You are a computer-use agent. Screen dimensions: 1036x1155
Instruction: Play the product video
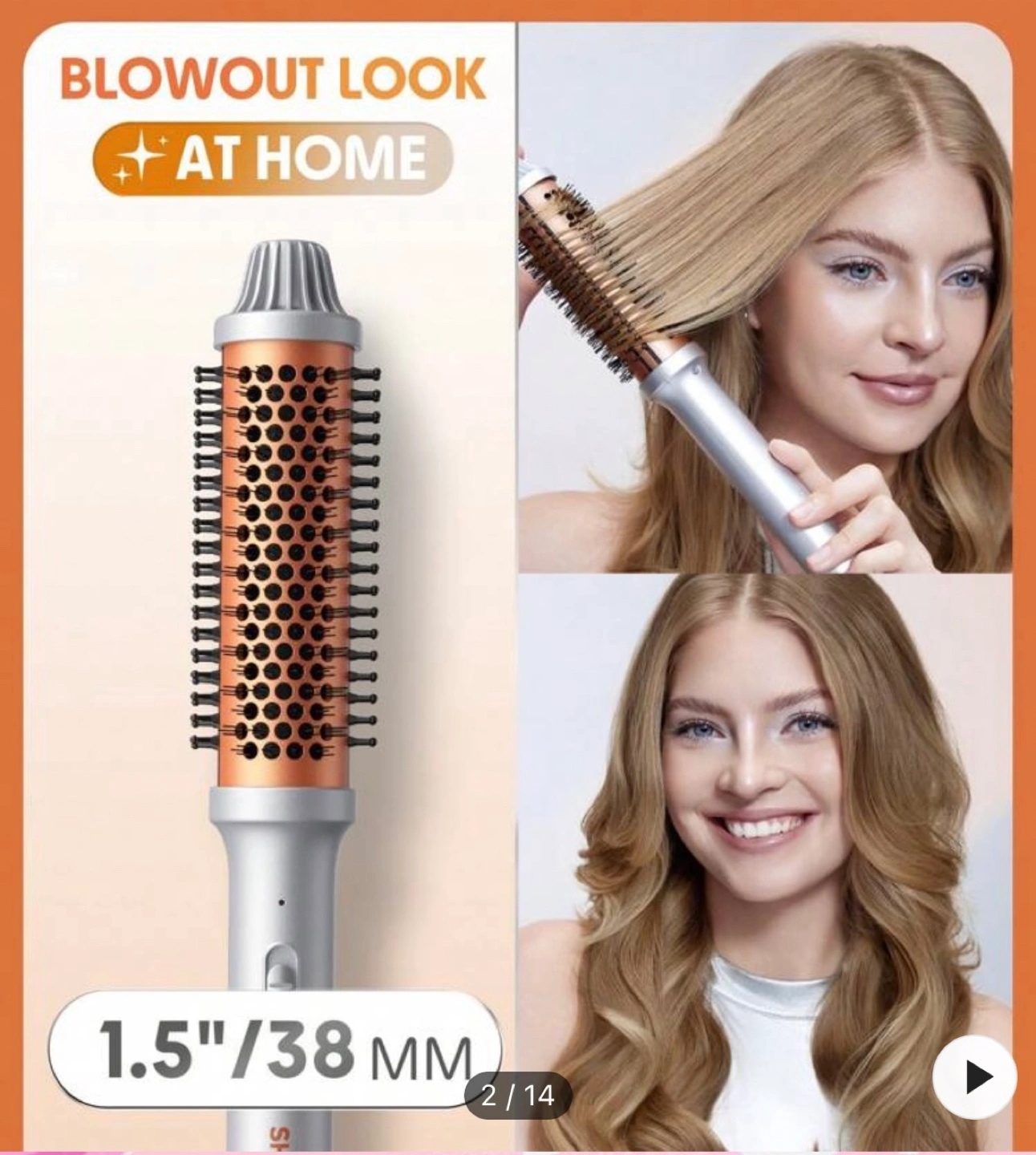click(x=975, y=1077)
